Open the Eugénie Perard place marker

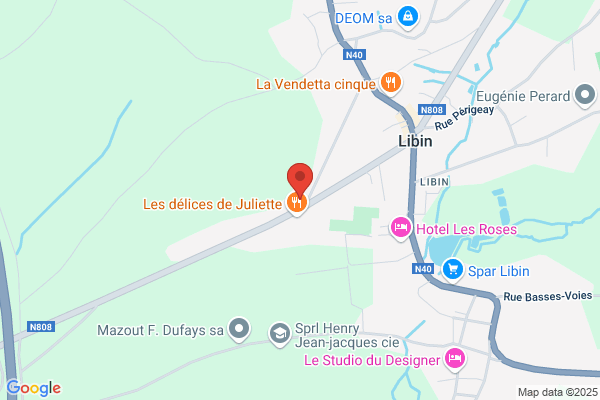(x=585, y=95)
